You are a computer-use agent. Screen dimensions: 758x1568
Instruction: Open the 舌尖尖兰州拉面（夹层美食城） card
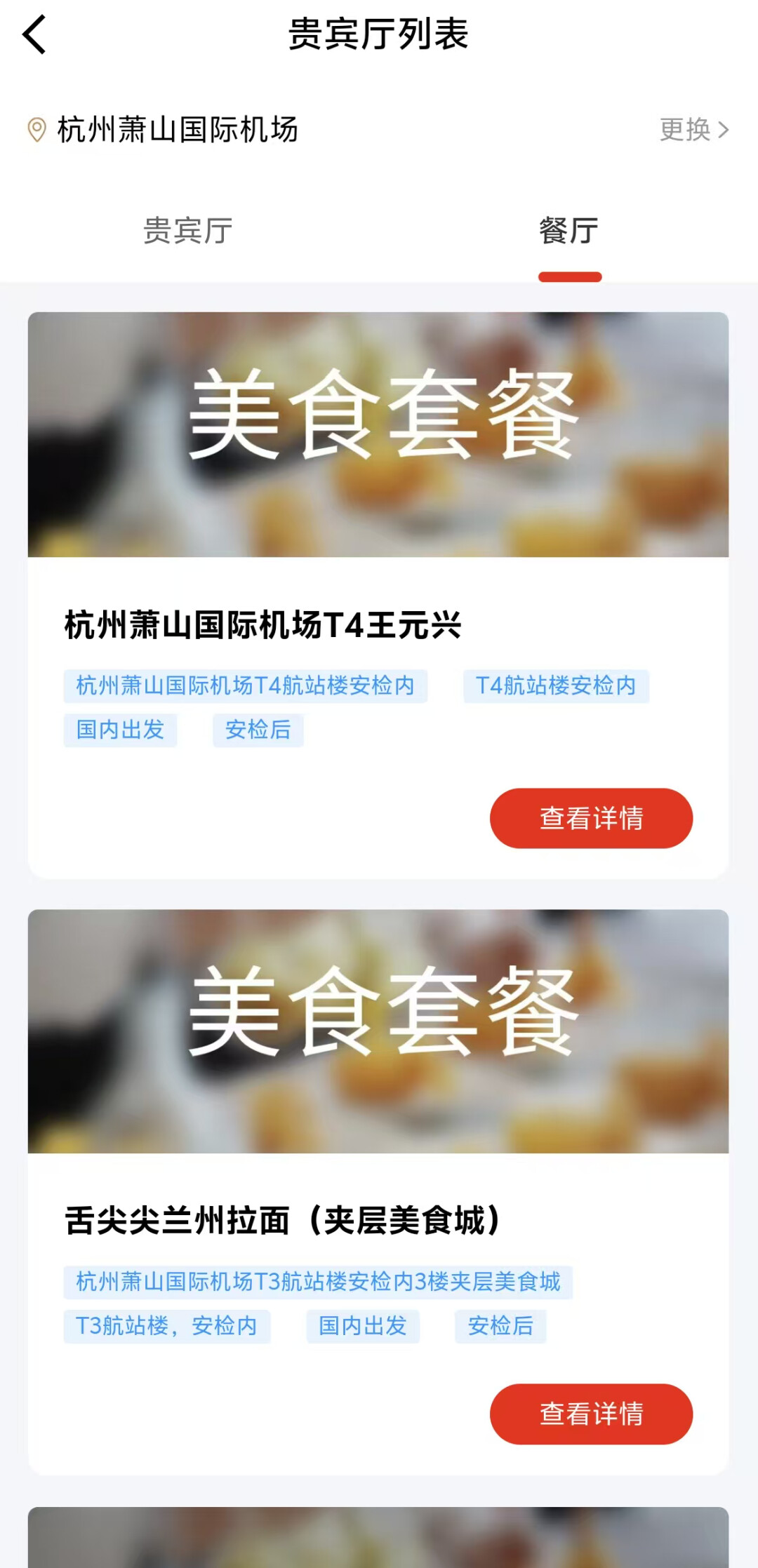pos(282,1221)
